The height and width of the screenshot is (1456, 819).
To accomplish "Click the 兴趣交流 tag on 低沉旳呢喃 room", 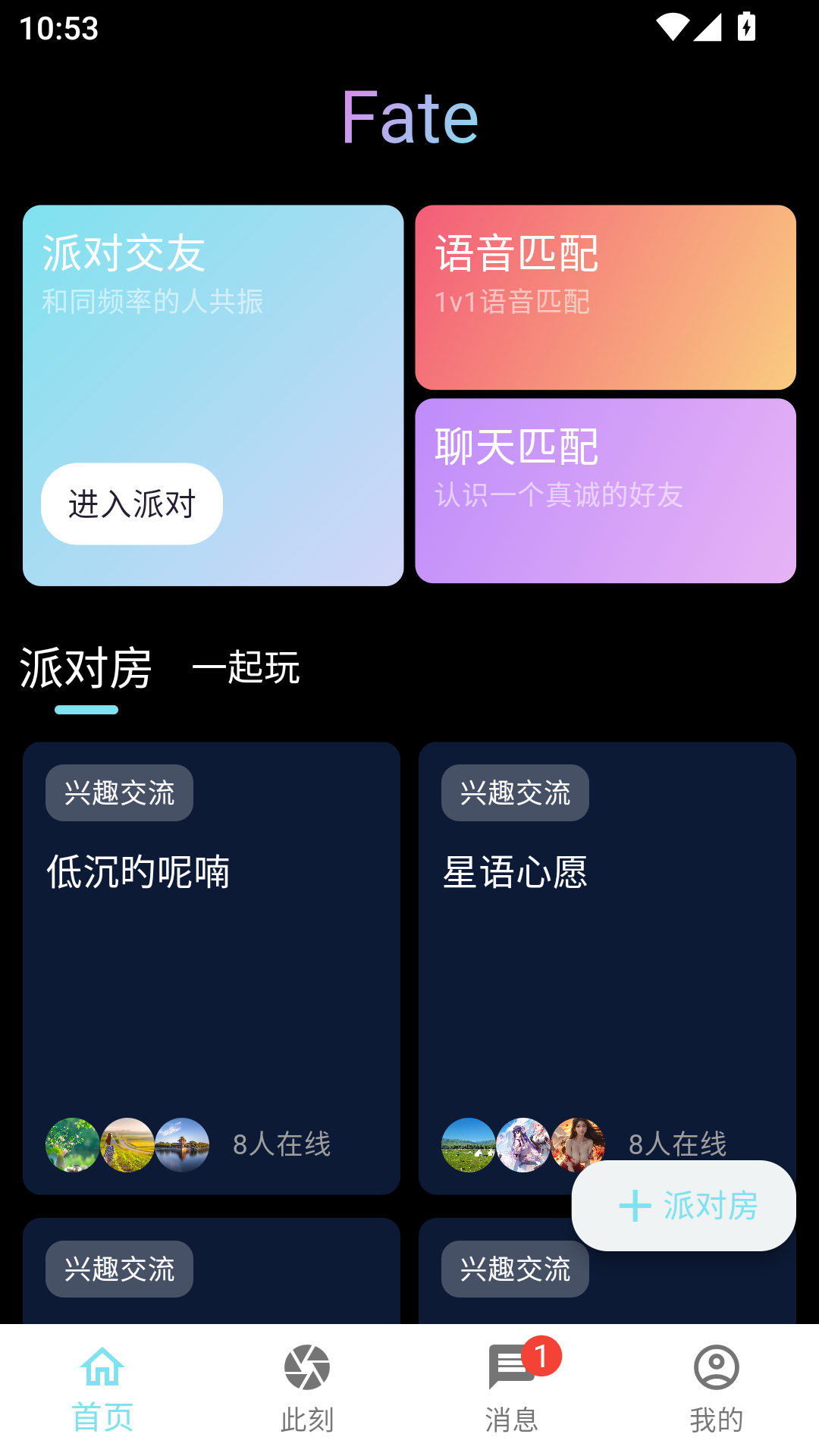I will (x=118, y=792).
